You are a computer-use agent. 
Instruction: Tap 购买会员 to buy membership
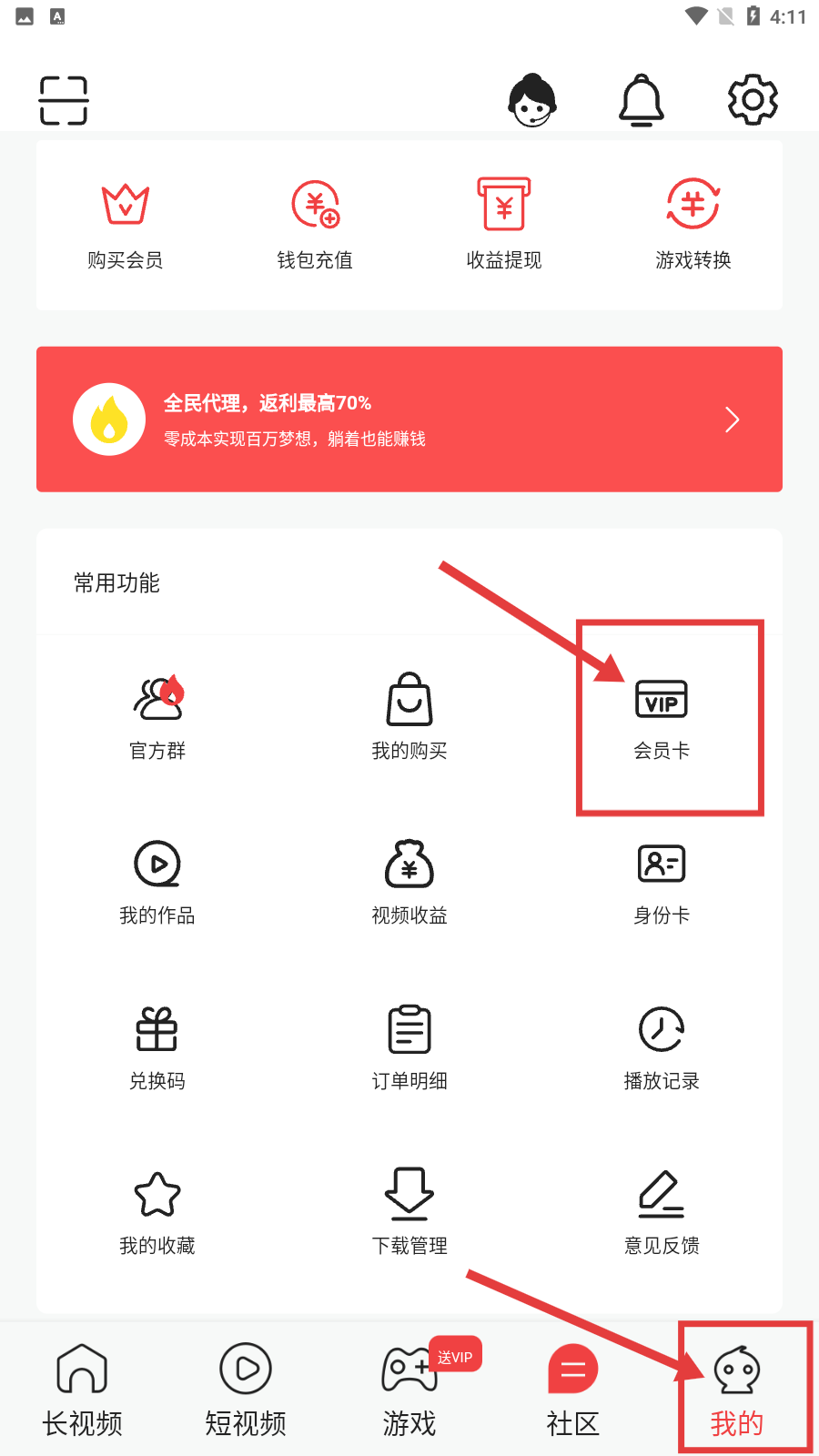click(126, 225)
